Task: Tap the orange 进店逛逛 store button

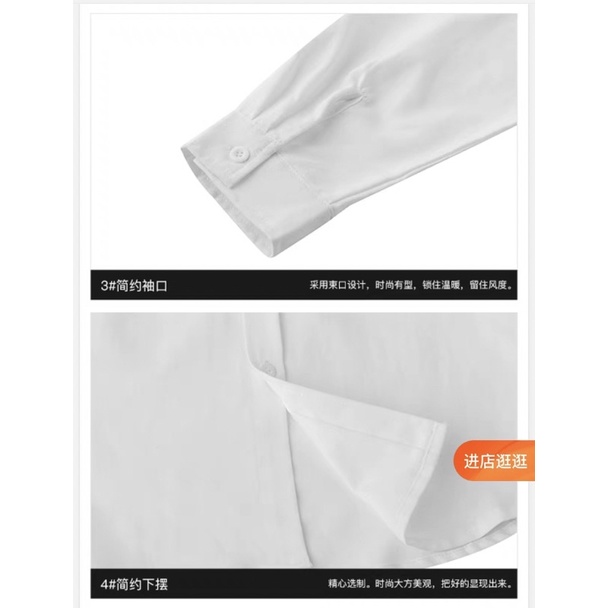Action: [496, 460]
